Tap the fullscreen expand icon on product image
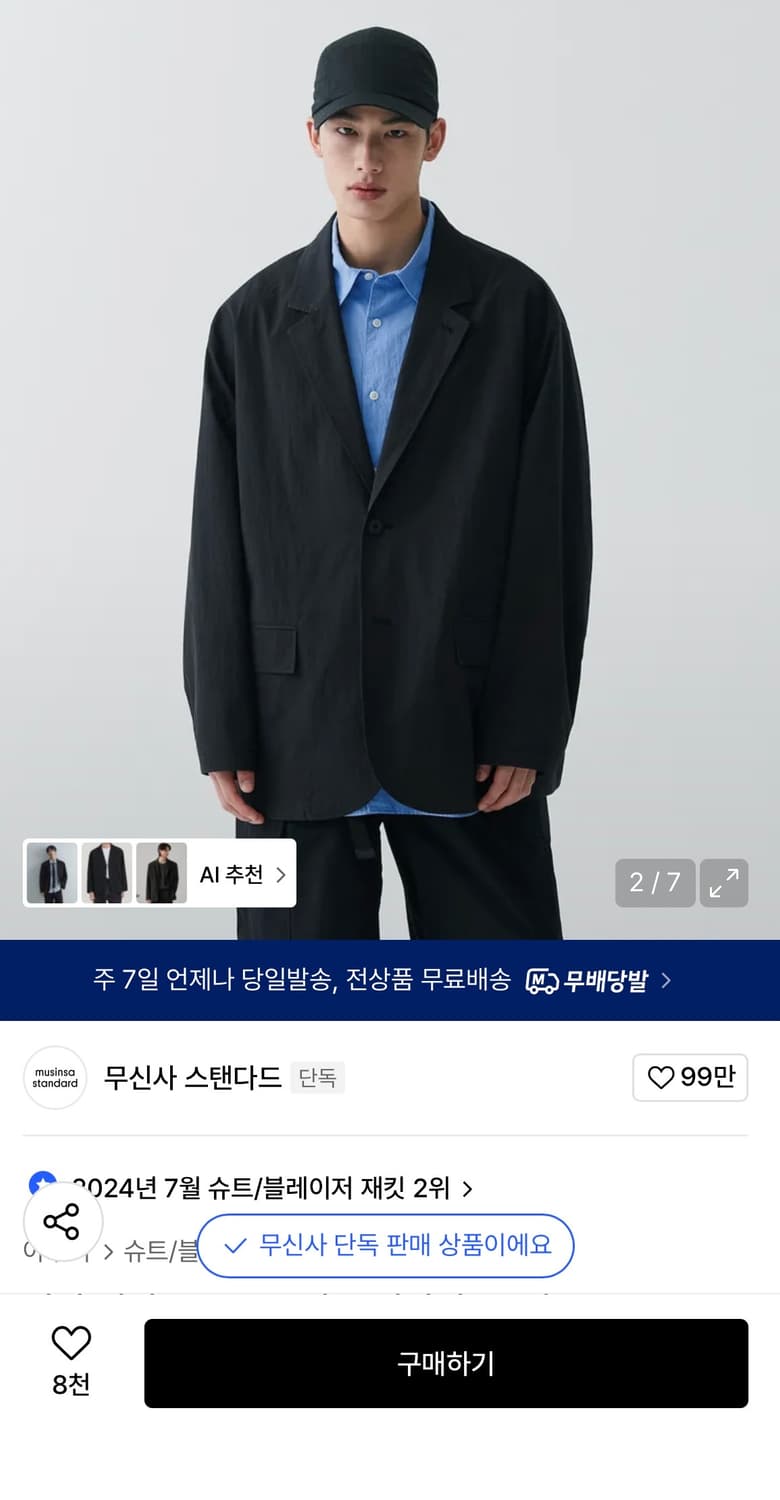The width and height of the screenshot is (780, 1500). tap(723, 884)
